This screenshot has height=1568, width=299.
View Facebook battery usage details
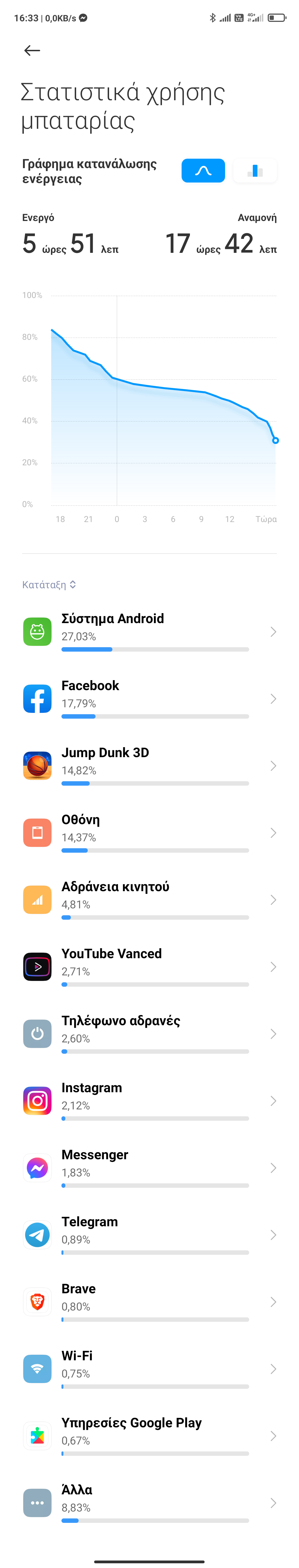[x=149, y=699]
